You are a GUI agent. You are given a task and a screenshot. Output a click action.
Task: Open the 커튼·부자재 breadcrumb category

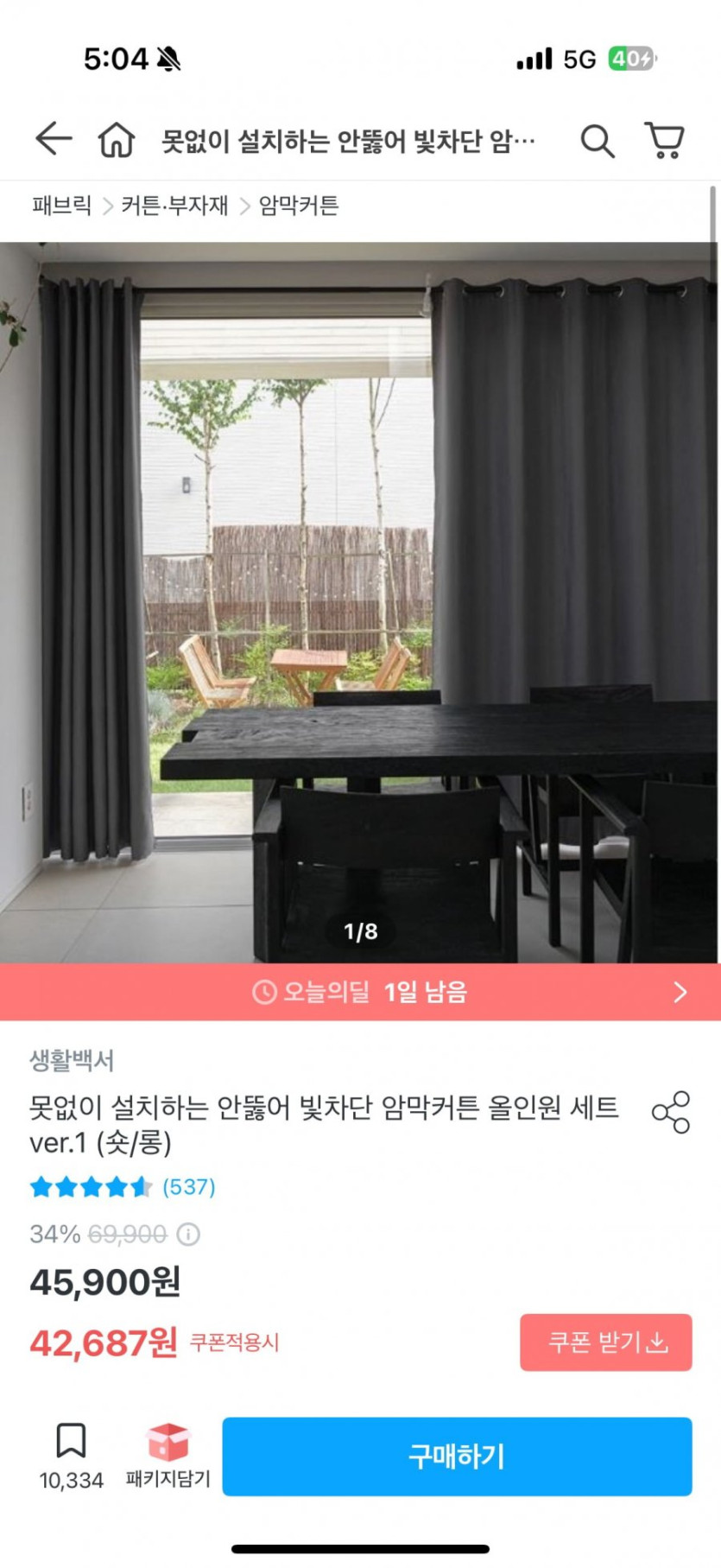(174, 206)
